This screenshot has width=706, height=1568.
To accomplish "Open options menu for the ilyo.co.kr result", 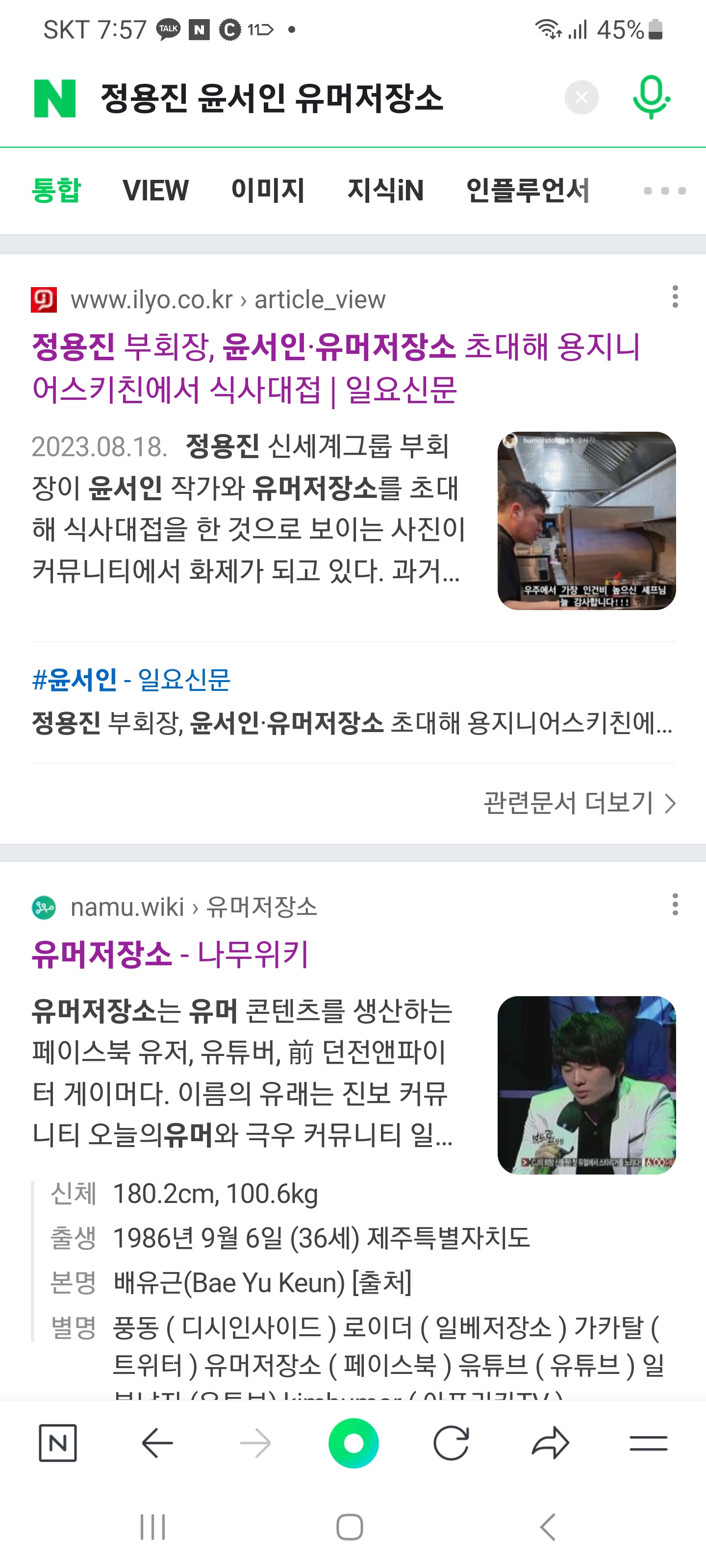I will click(x=675, y=297).
